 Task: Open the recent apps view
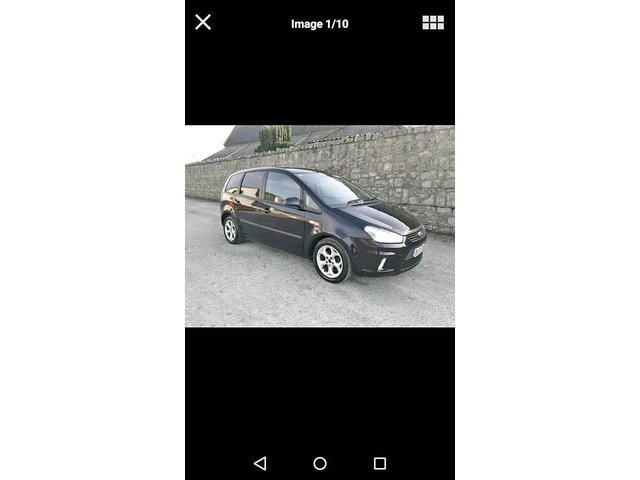tap(380, 463)
